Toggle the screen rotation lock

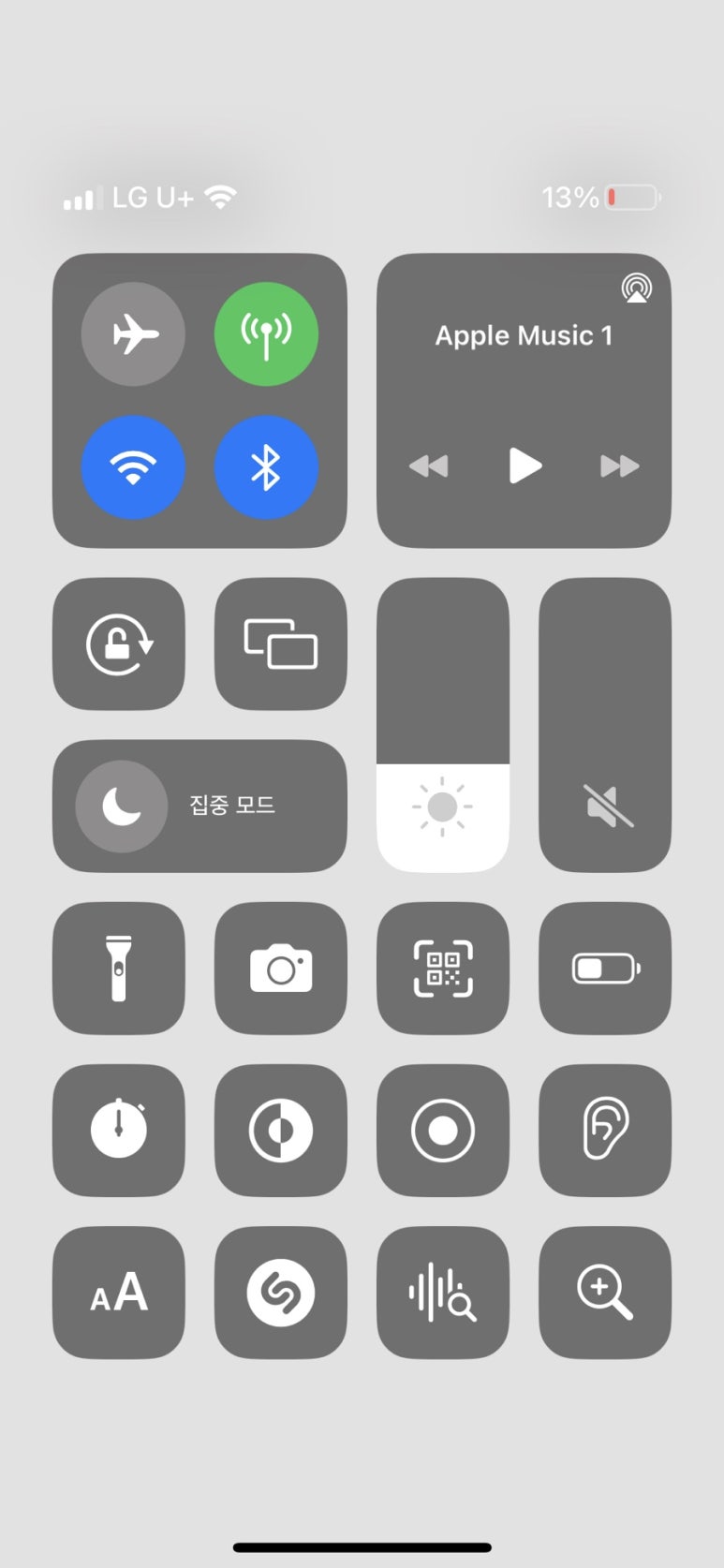tap(119, 644)
